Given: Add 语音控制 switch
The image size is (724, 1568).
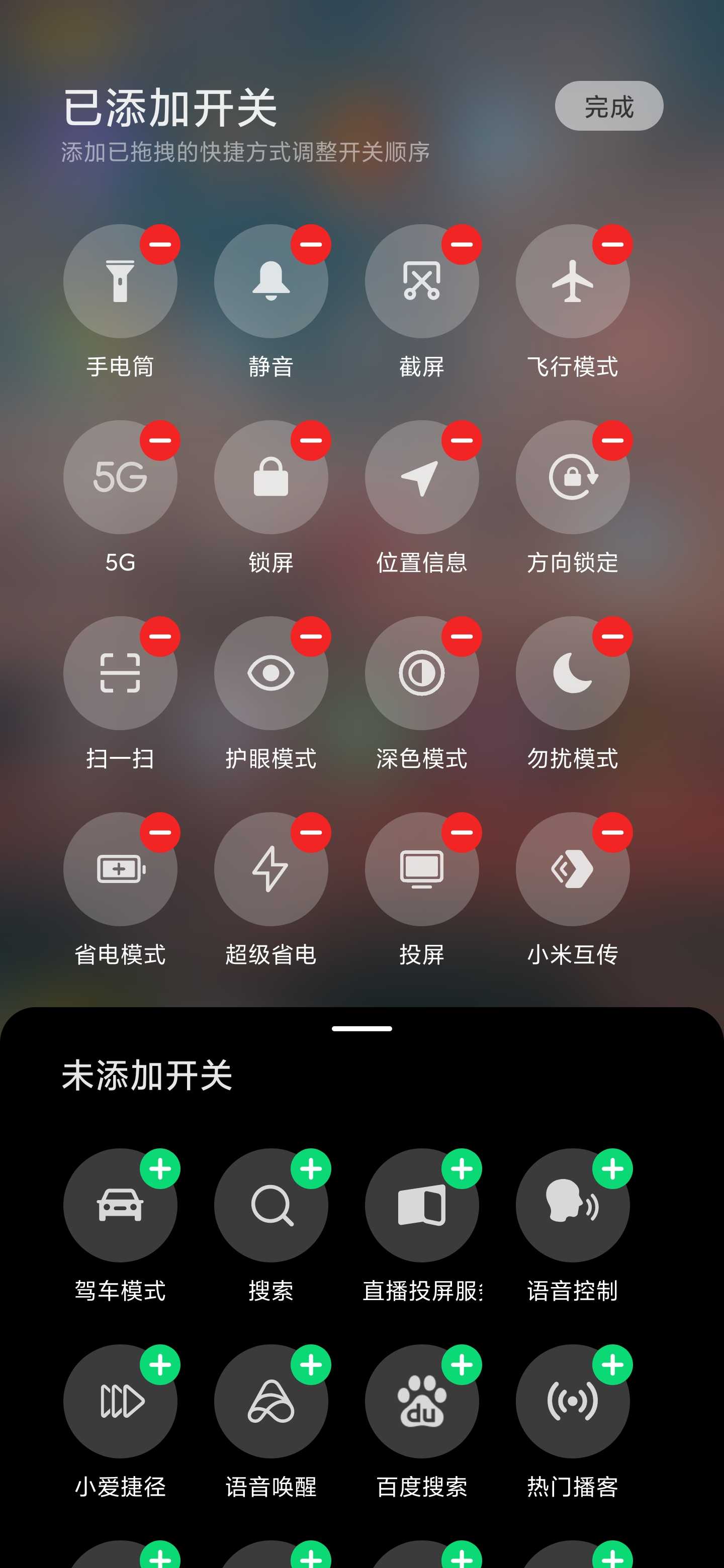Looking at the screenshot, I should click(x=612, y=1168).
